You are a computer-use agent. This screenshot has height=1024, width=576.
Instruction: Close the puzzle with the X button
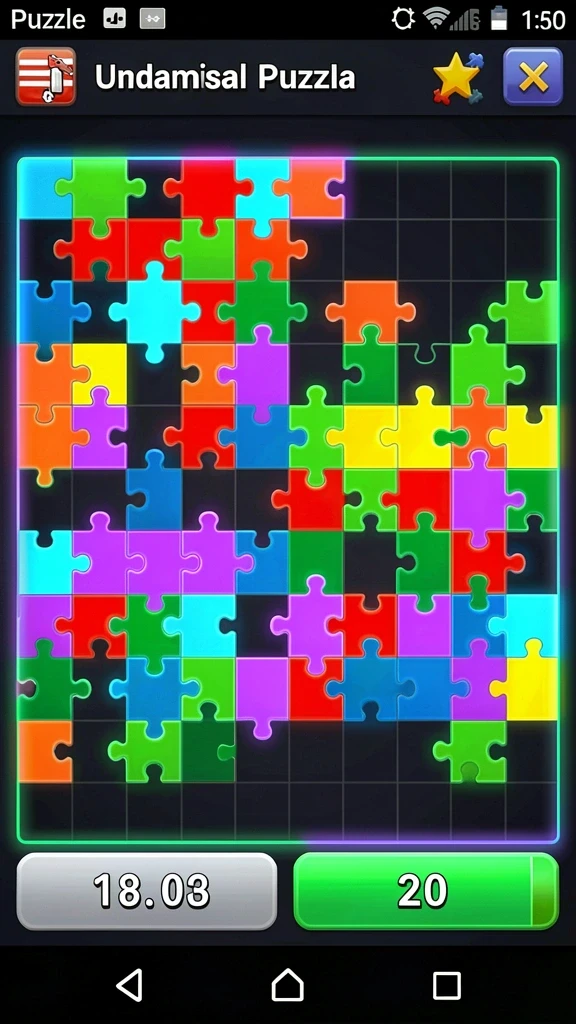click(533, 77)
